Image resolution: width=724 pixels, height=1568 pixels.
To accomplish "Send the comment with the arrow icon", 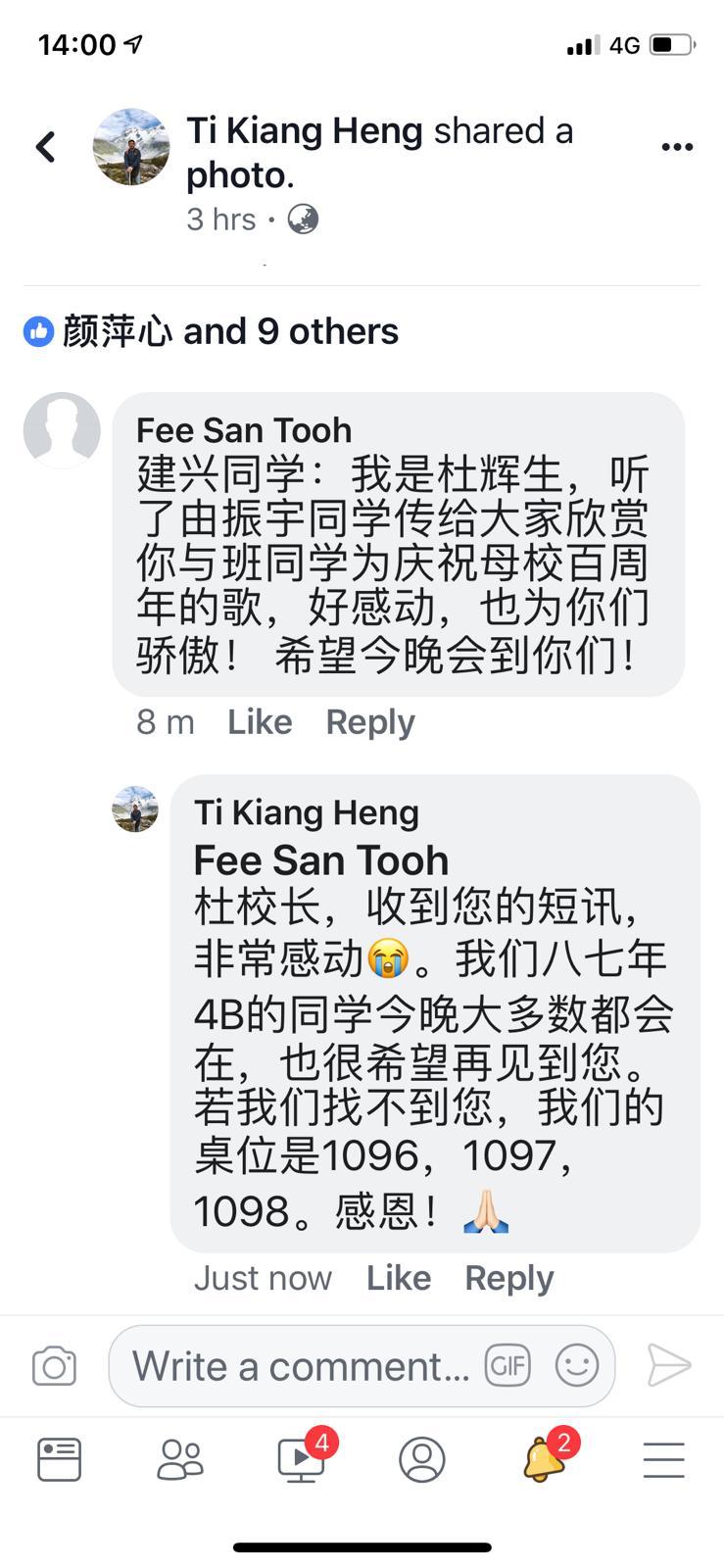I will point(670,1364).
